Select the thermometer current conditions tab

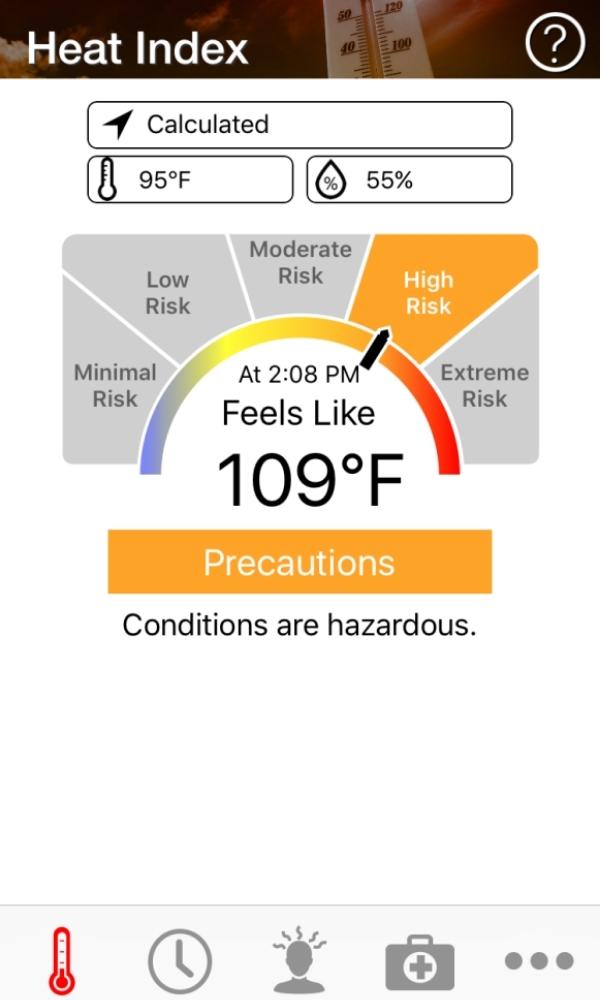point(62,961)
